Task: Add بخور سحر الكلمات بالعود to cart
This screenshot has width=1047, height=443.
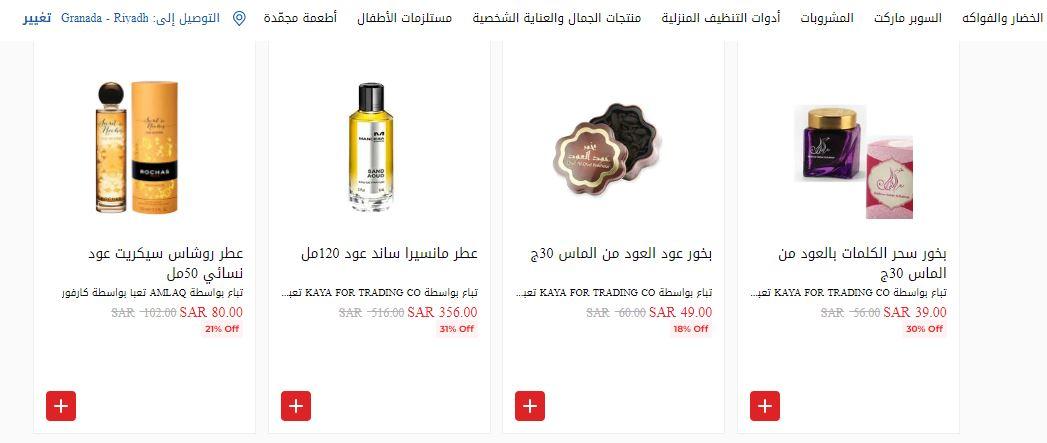Action: (x=765, y=406)
